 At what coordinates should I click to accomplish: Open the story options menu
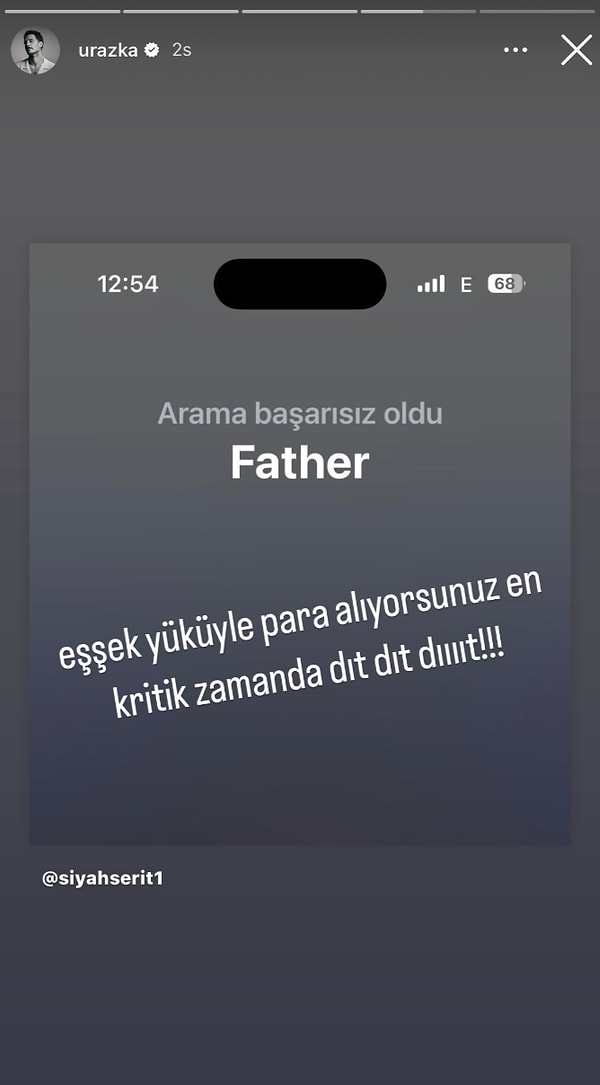coord(515,50)
